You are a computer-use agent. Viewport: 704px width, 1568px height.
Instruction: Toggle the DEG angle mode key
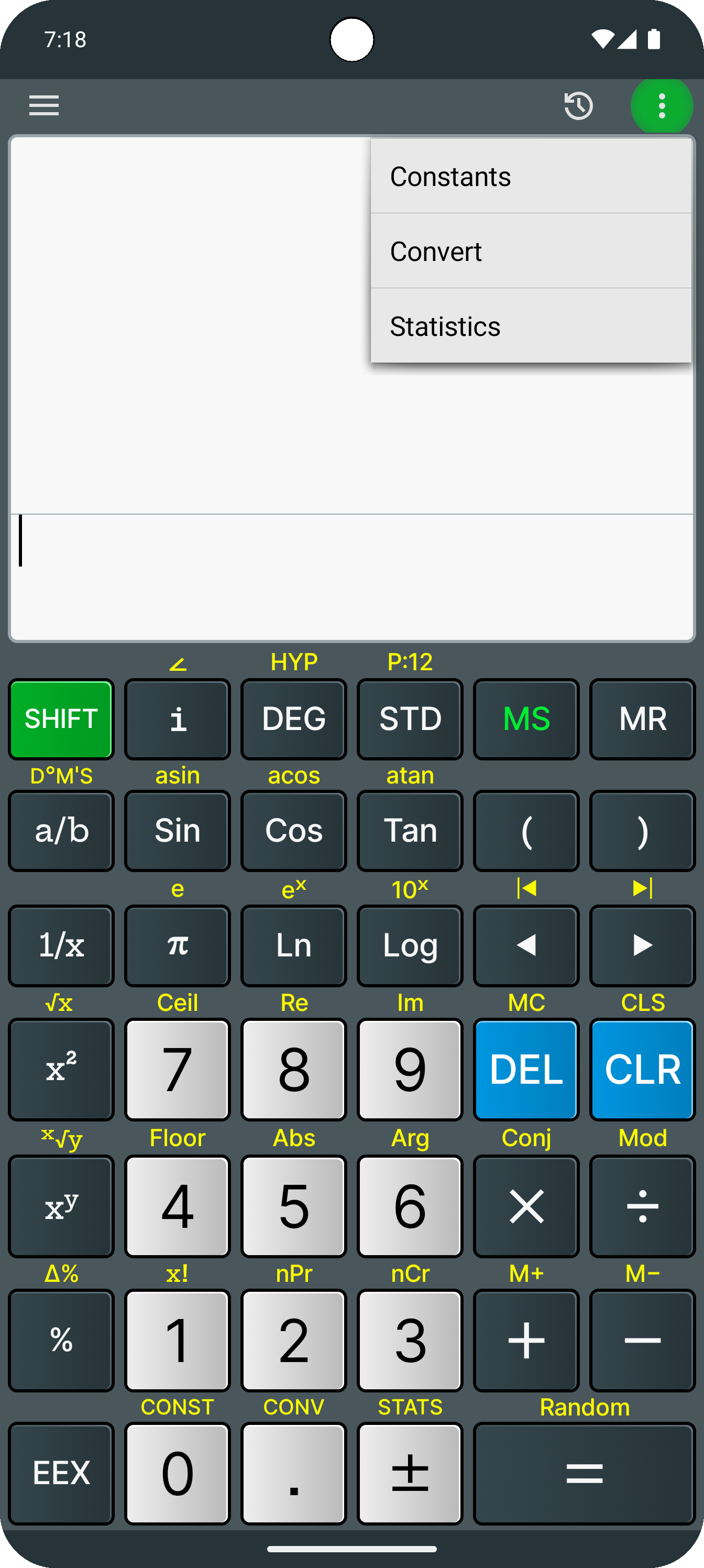[x=294, y=719]
